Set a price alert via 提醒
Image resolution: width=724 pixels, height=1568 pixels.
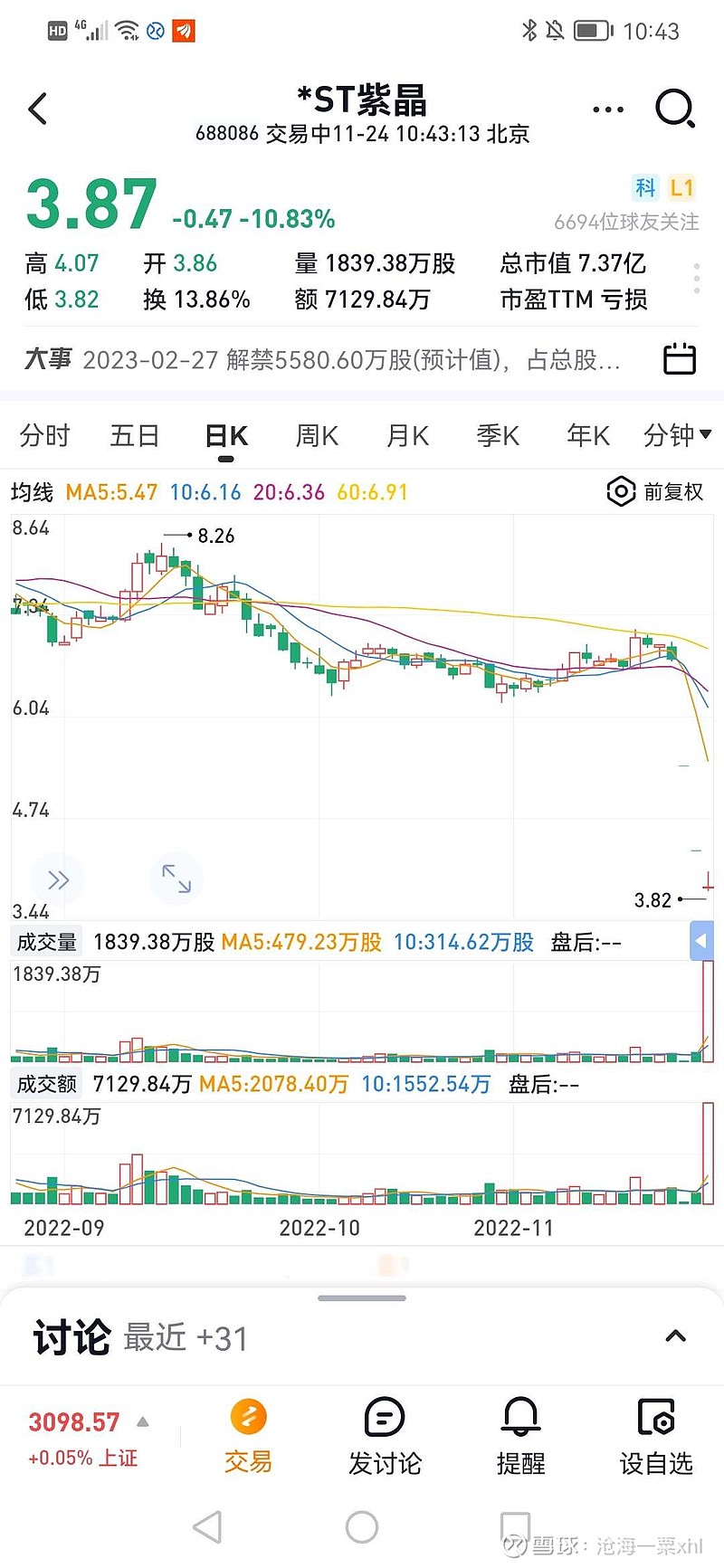520,1437
